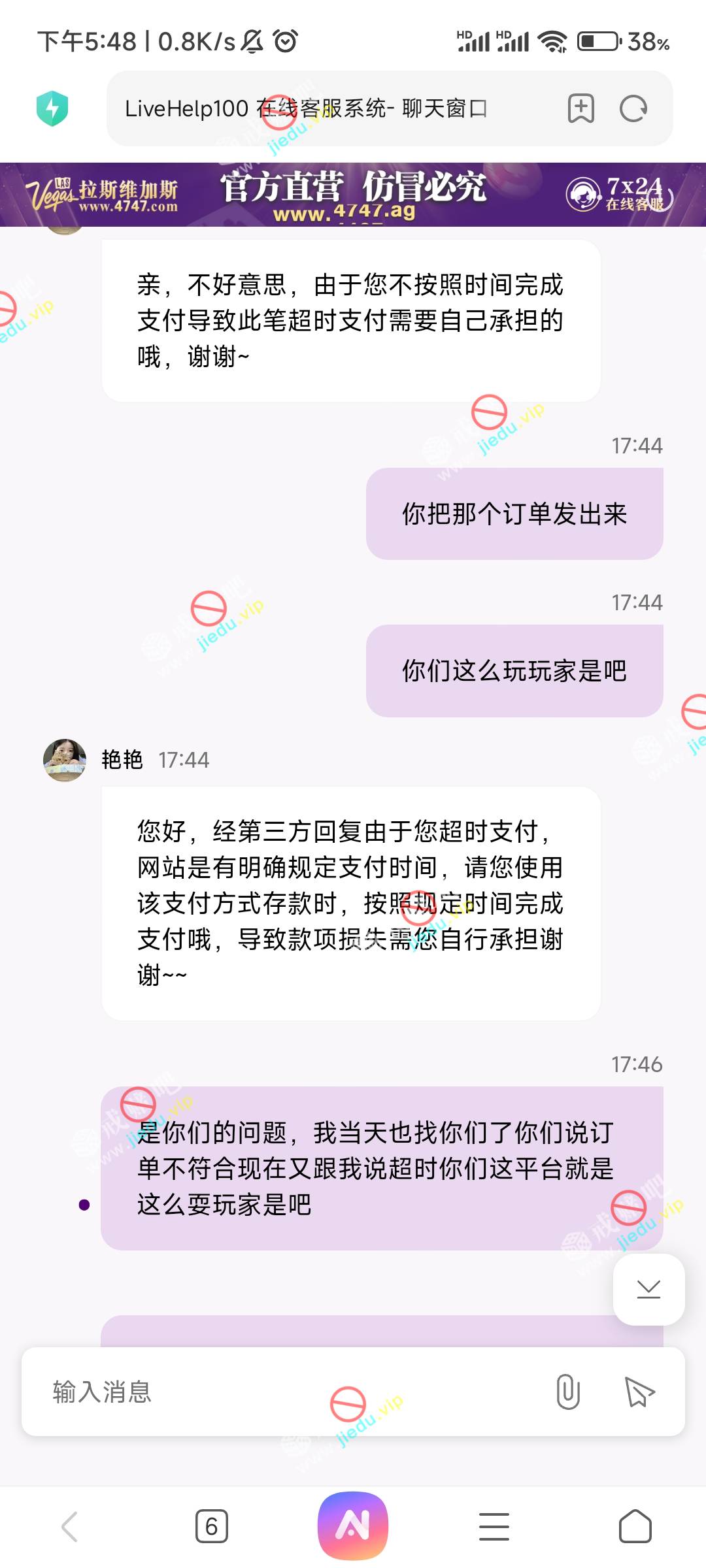
Task: Jump to the latest message
Action: 648,1289
